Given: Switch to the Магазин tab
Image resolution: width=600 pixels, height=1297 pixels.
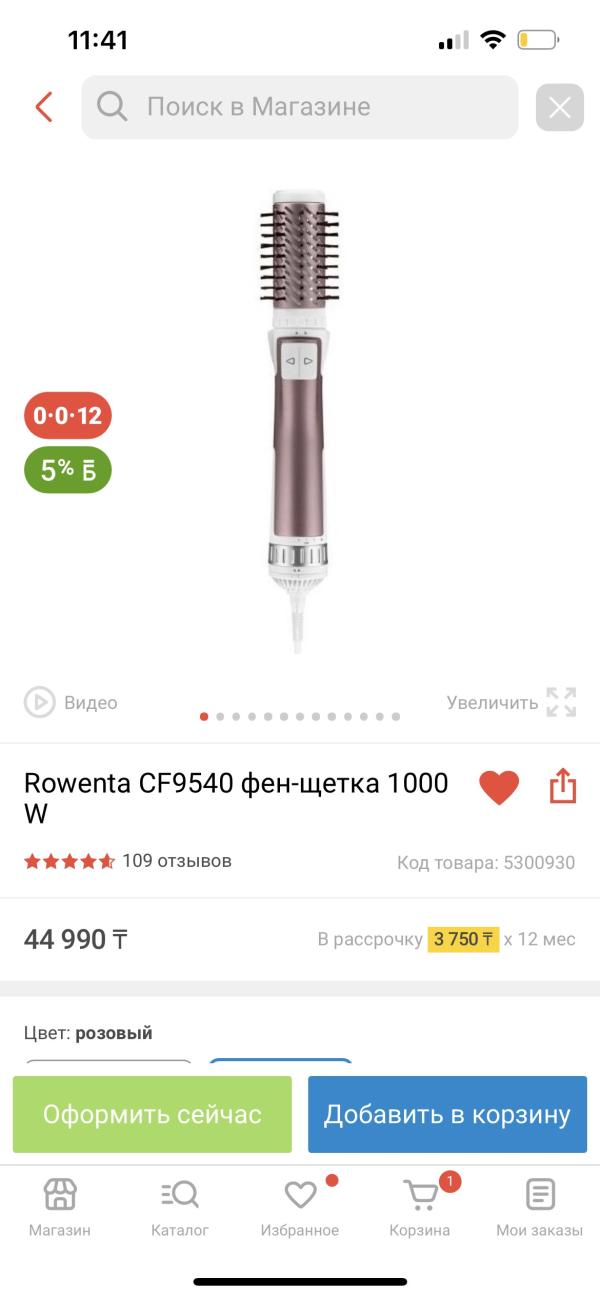Looking at the screenshot, I should [60, 1207].
